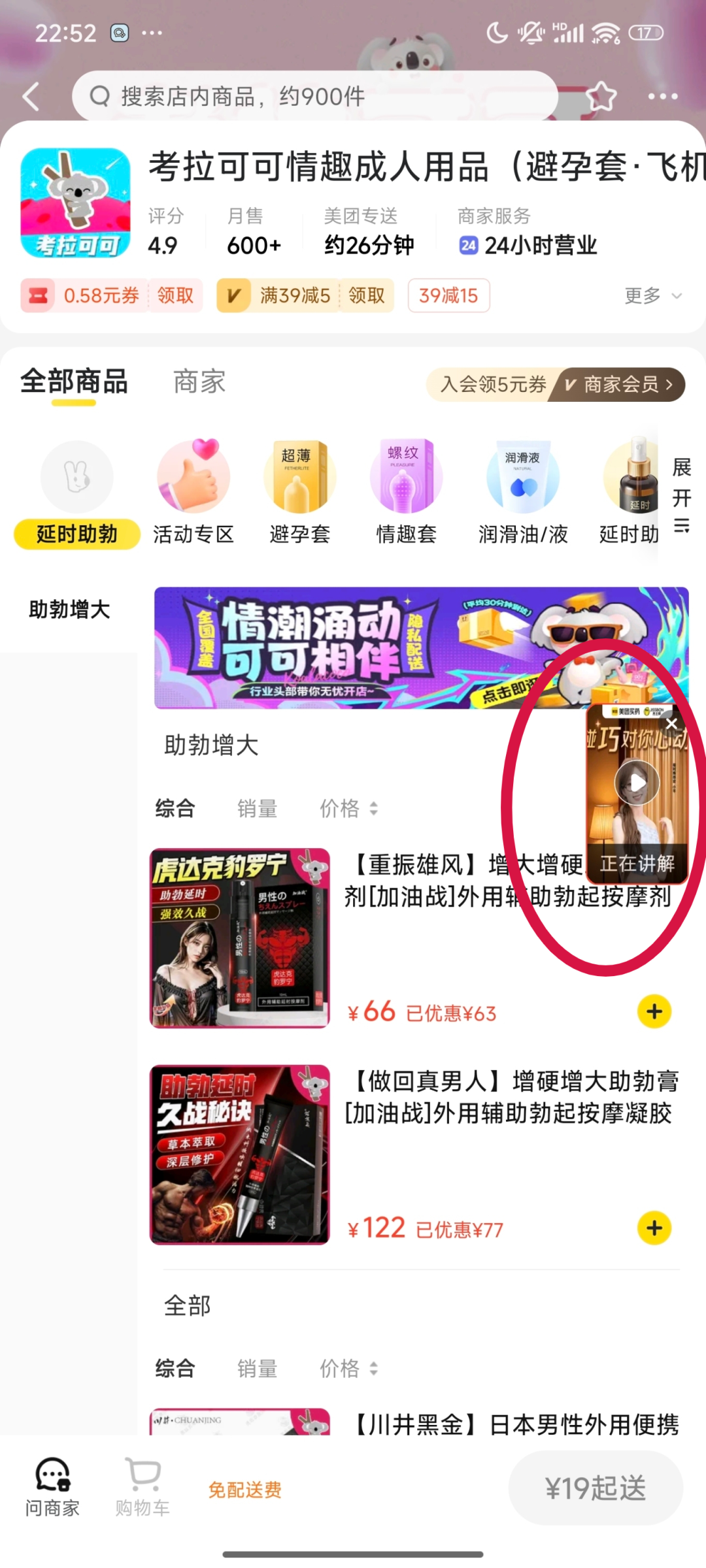Claim the 0.58元券 coupon

[x=175, y=296]
